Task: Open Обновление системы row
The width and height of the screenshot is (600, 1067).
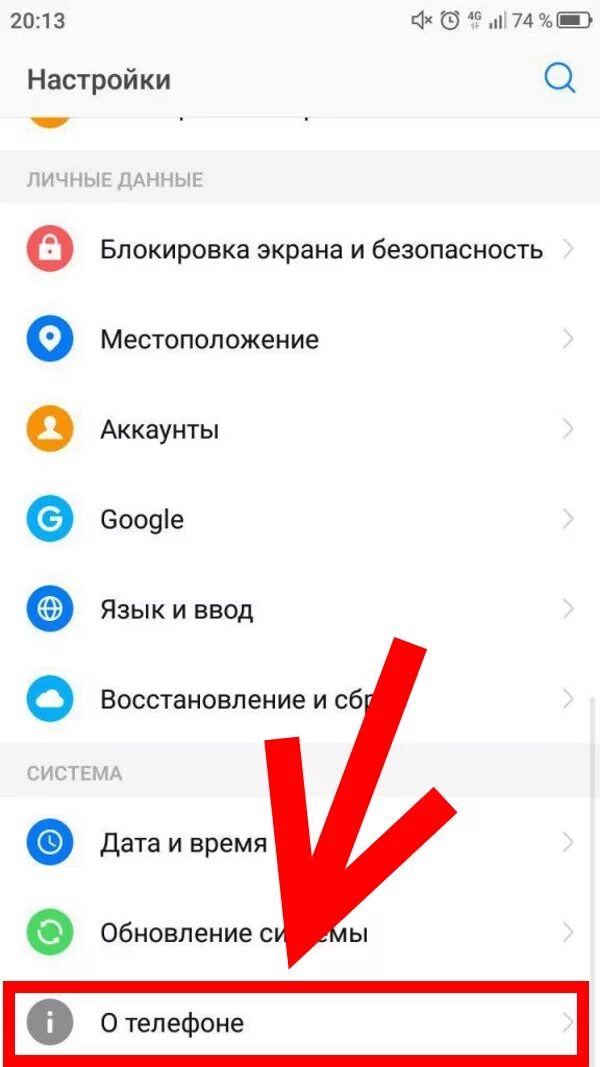Action: [x=300, y=932]
